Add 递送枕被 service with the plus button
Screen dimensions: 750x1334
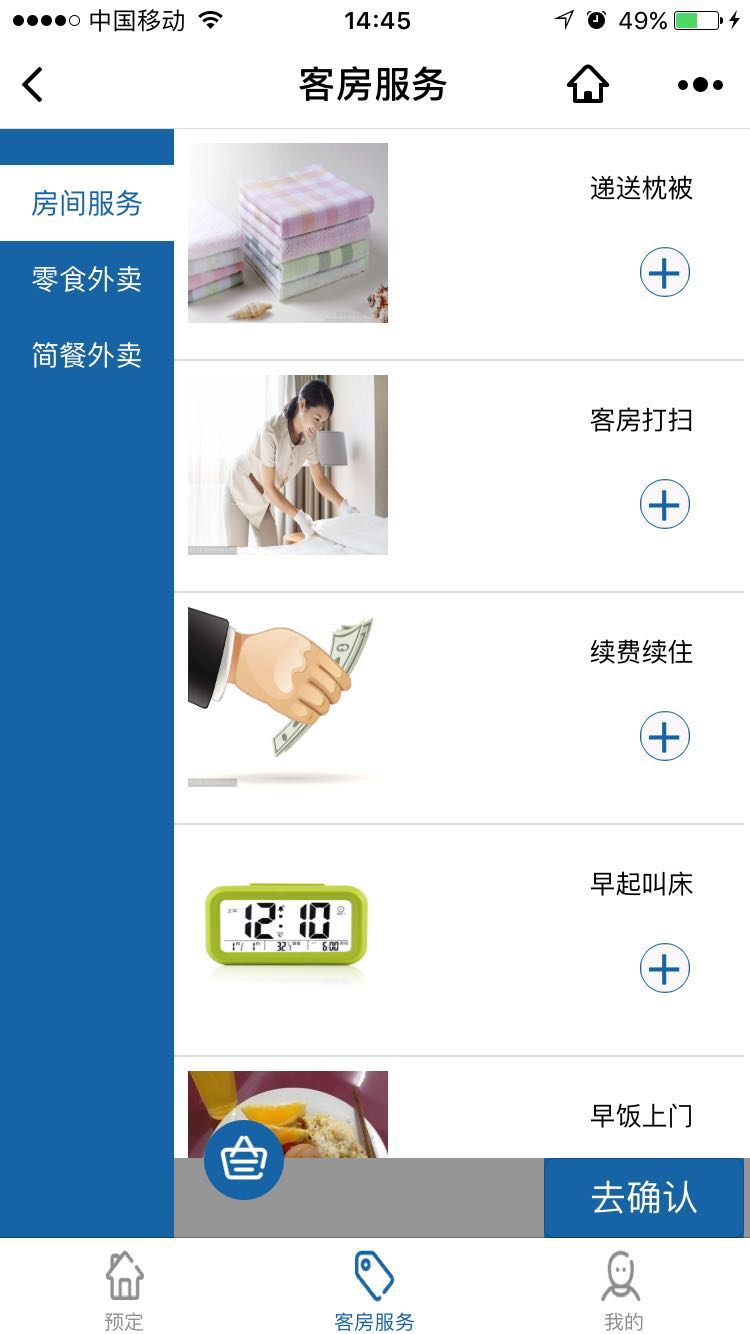pos(665,272)
